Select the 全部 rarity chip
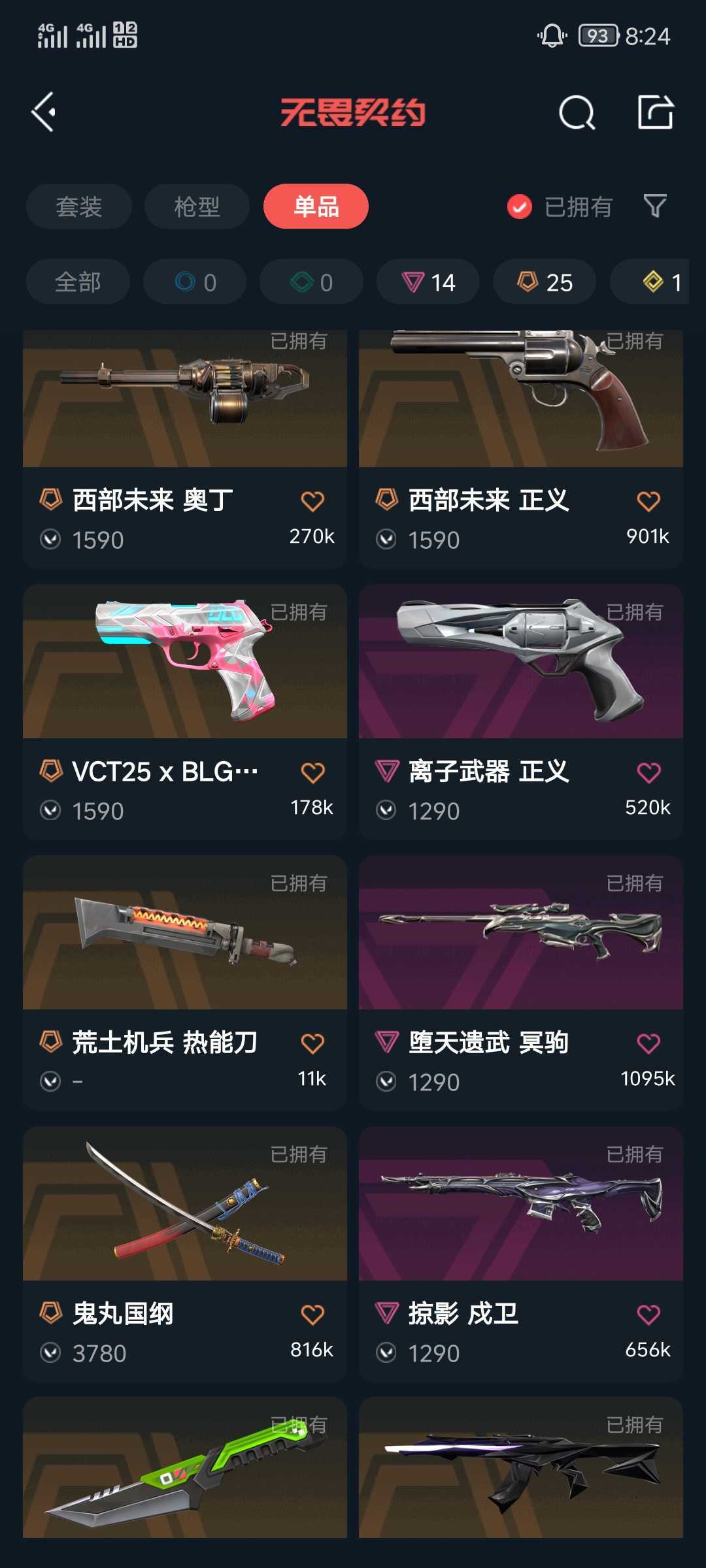The width and height of the screenshot is (706, 1568). [78, 282]
